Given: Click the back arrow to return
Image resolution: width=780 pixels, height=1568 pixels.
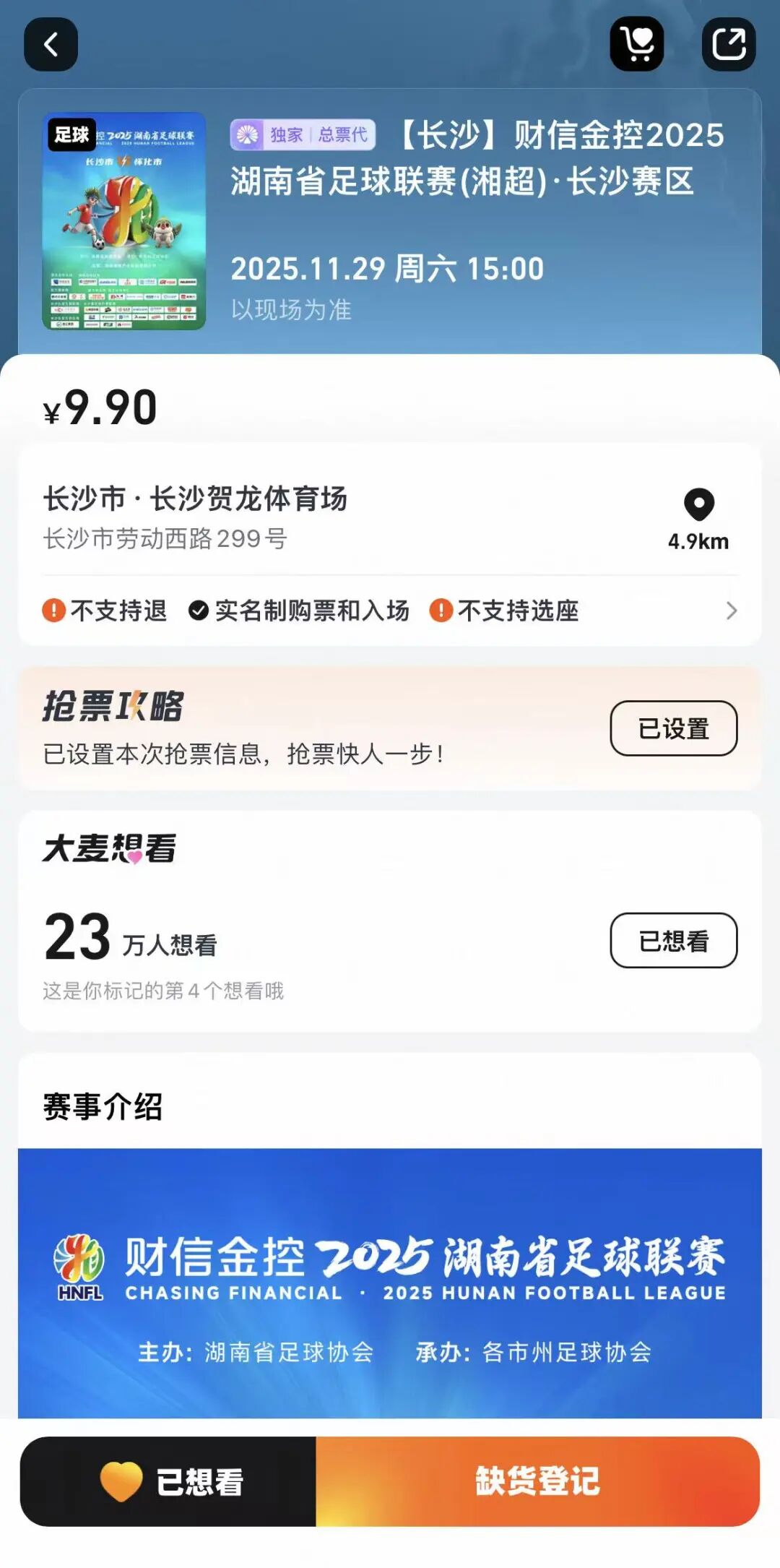Looking at the screenshot, I should pyautogui.click(x=50, y=45).
